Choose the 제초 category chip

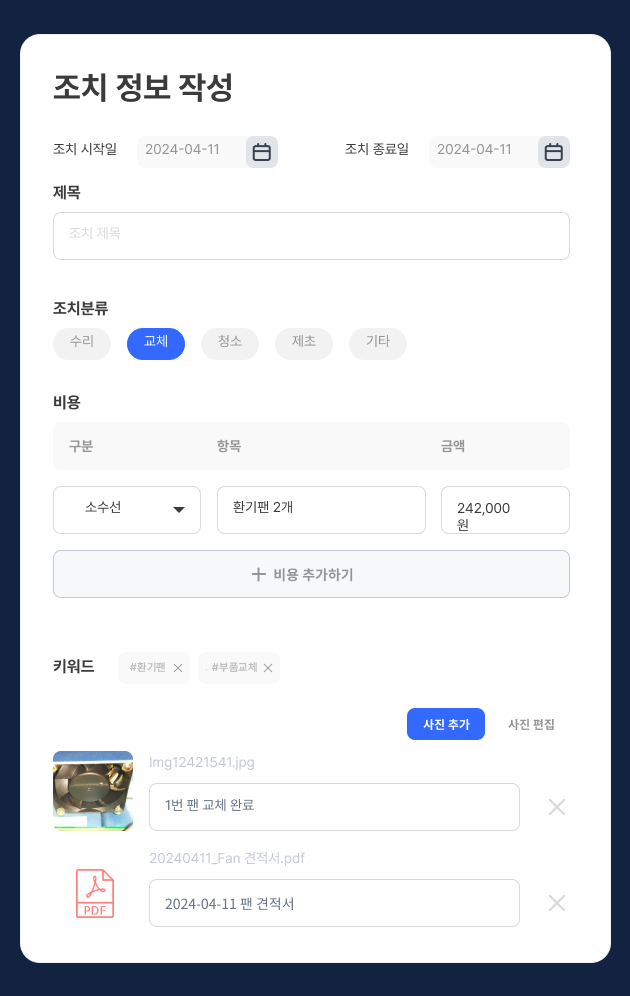point(304,343)
